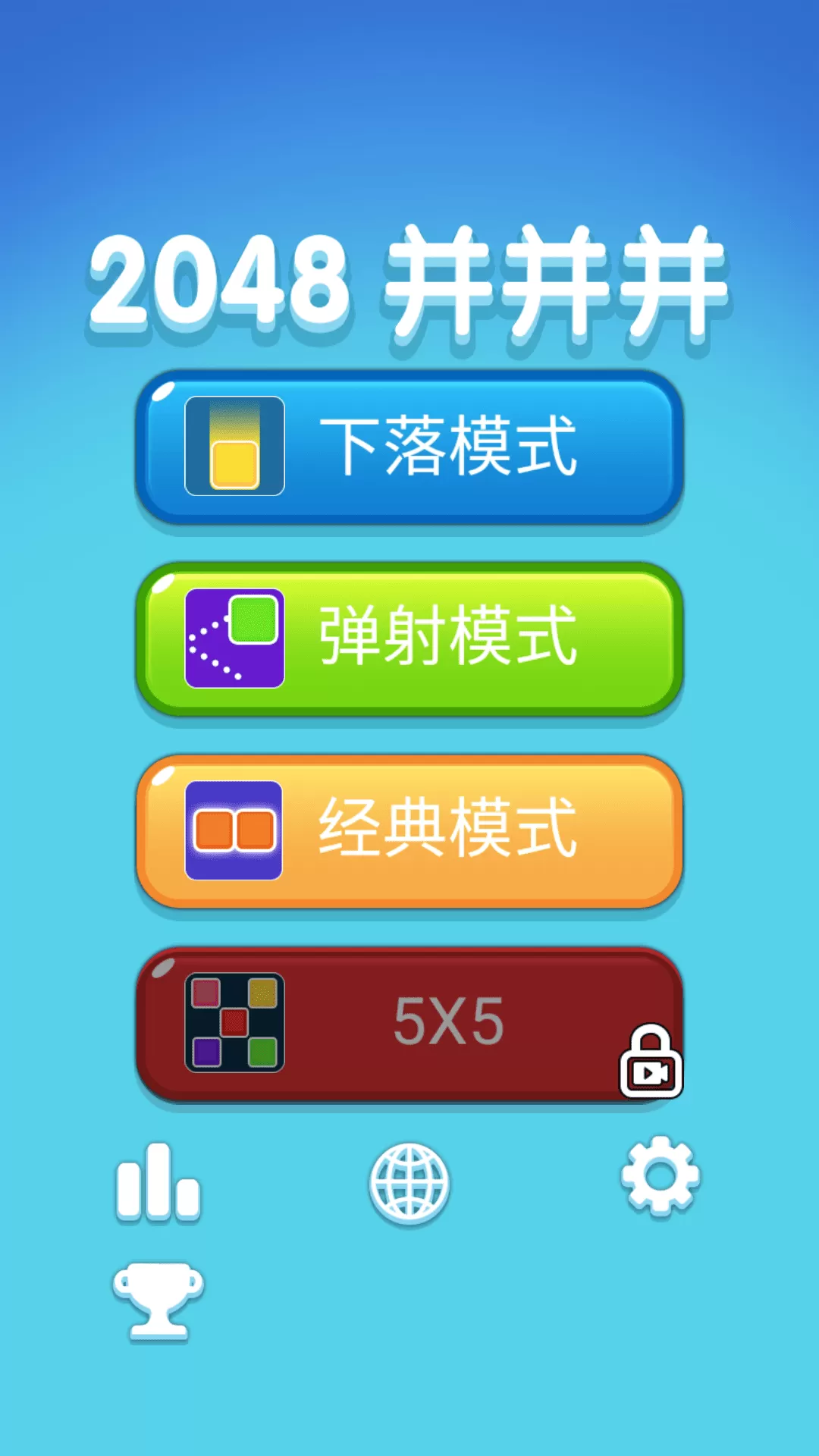Unlock the locked 5X5 mode

tap(409, 1024)
